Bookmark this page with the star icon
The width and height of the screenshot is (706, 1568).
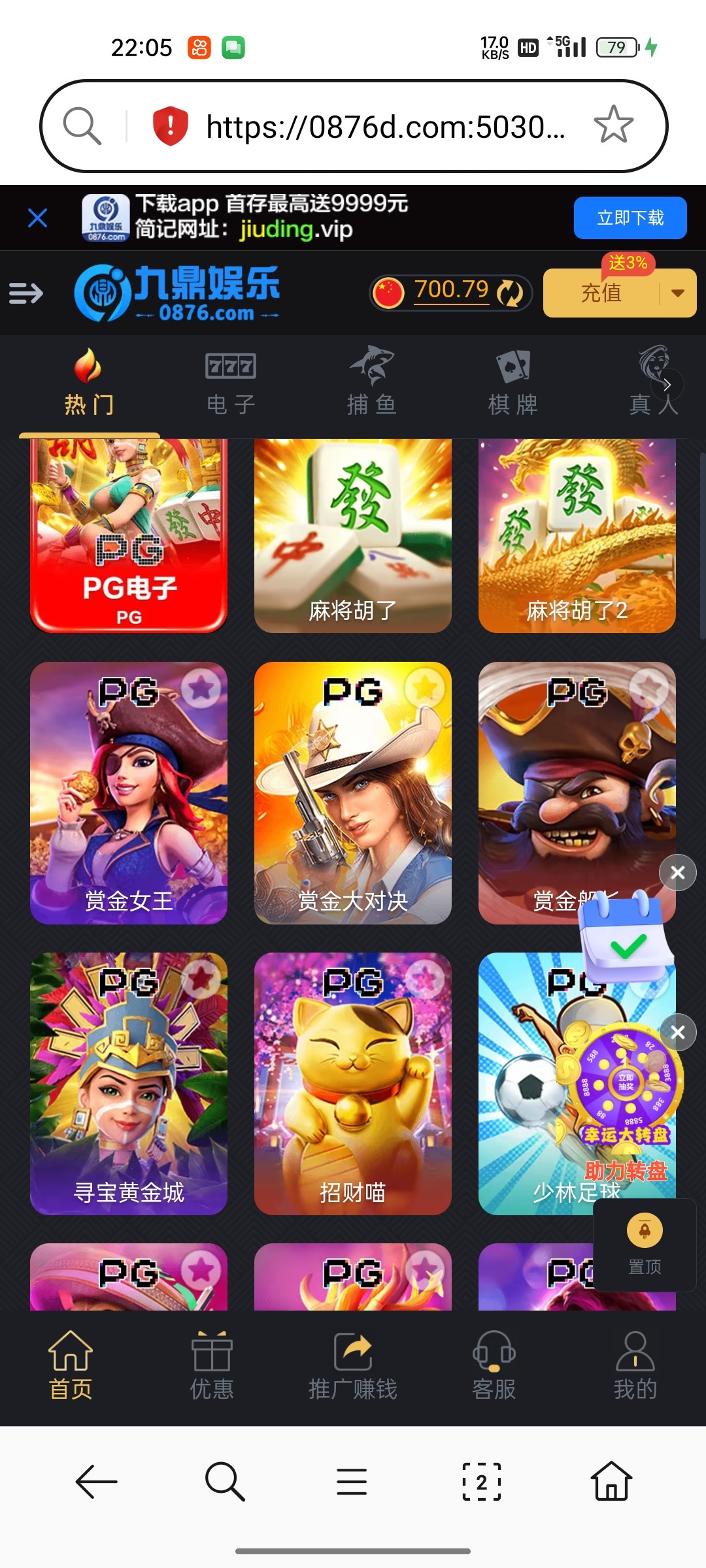pos(613,125)
